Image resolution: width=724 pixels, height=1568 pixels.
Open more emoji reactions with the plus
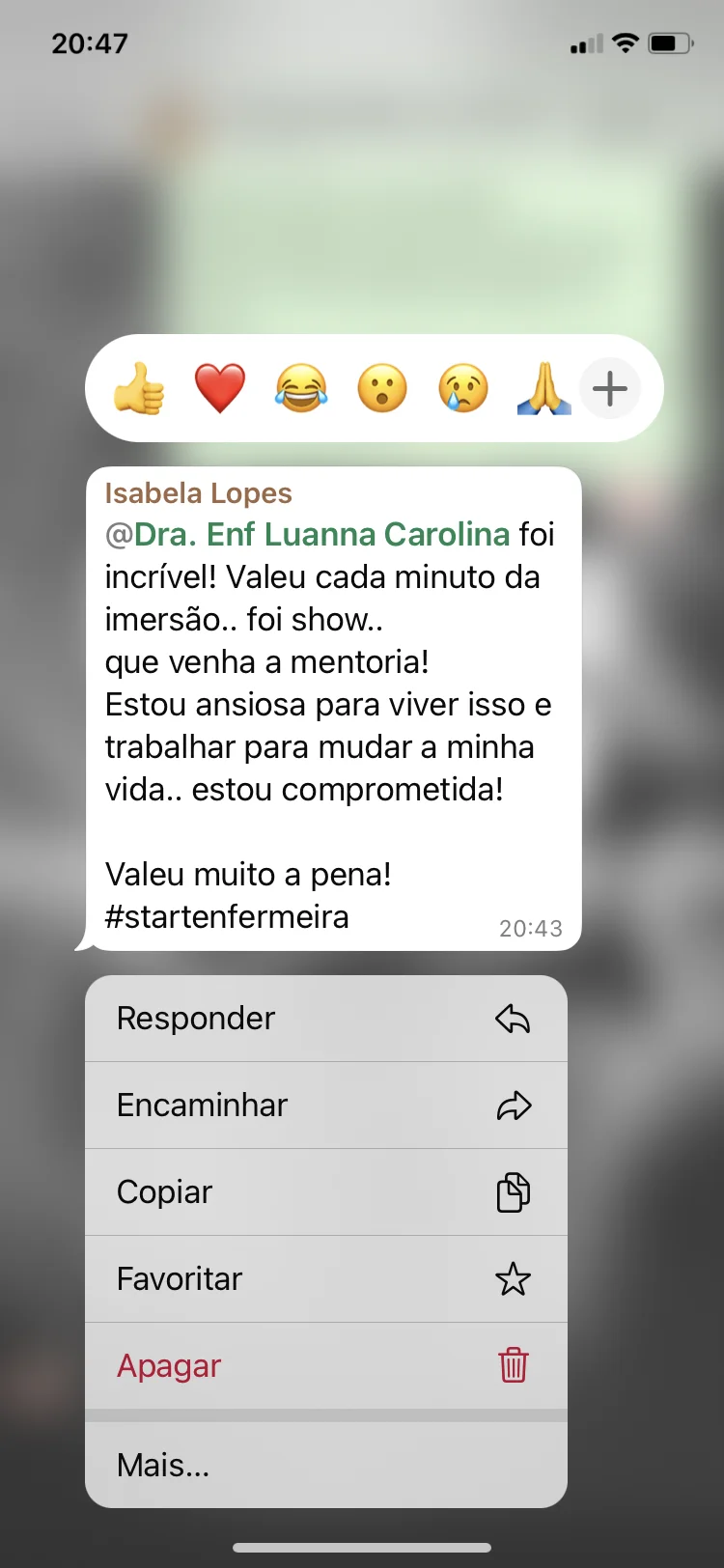point(609,388)
